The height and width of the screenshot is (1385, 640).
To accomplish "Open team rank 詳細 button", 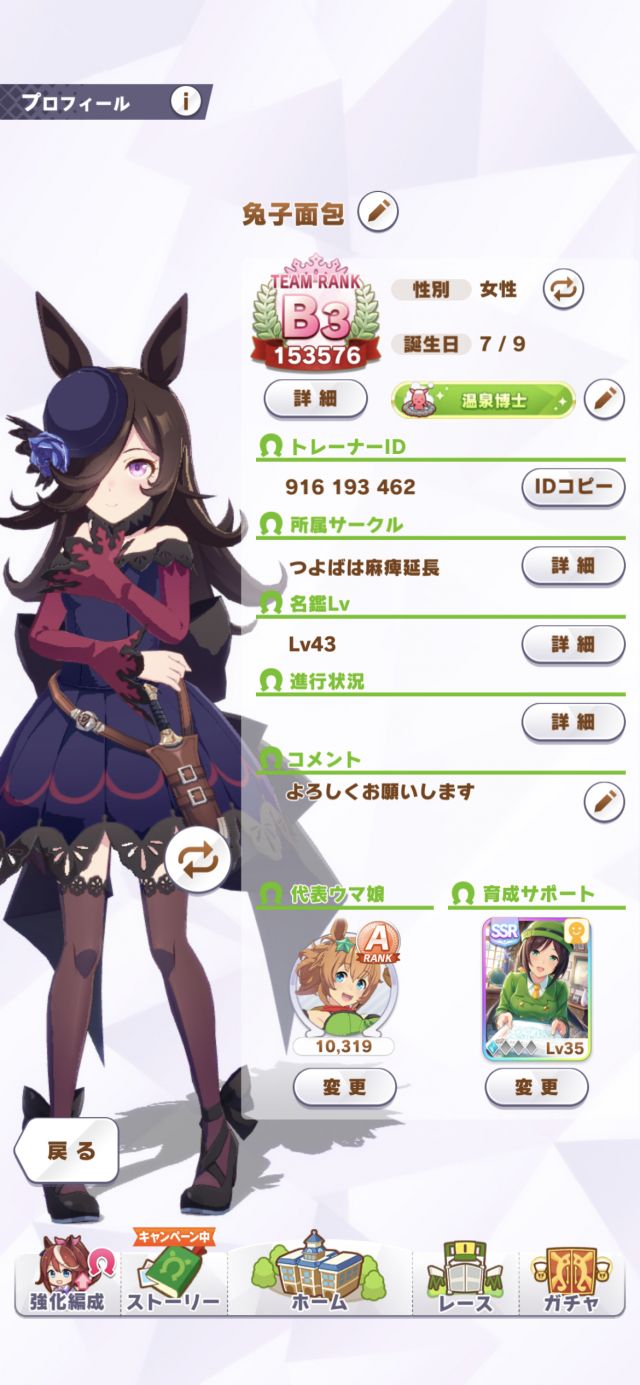I will pyautogui.click(x=315, y=398).
